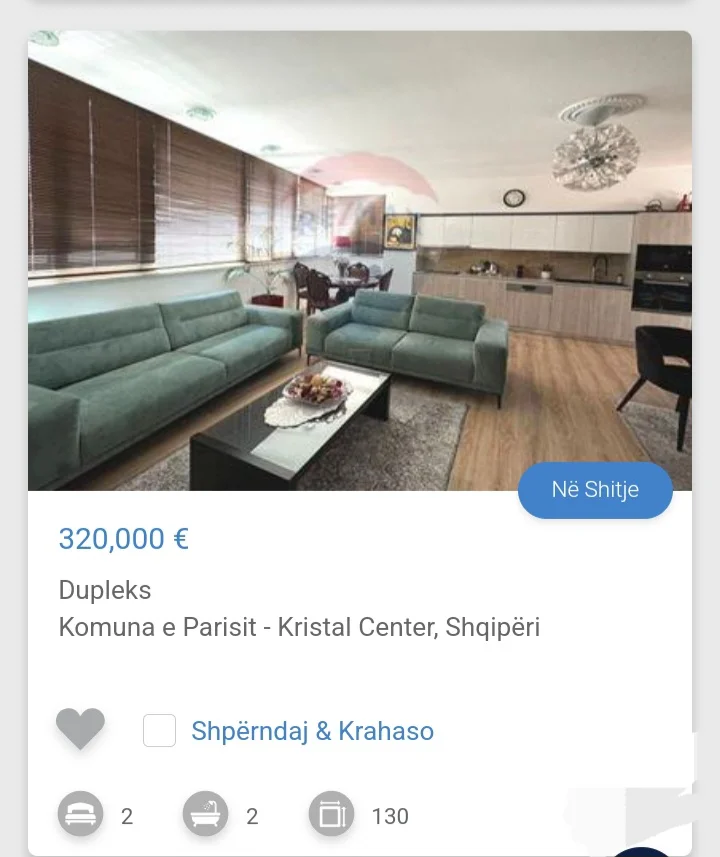Viewport: 720px width, 857px height.
Task: Click the Dupleks listing title
Action: click(104, 591)
